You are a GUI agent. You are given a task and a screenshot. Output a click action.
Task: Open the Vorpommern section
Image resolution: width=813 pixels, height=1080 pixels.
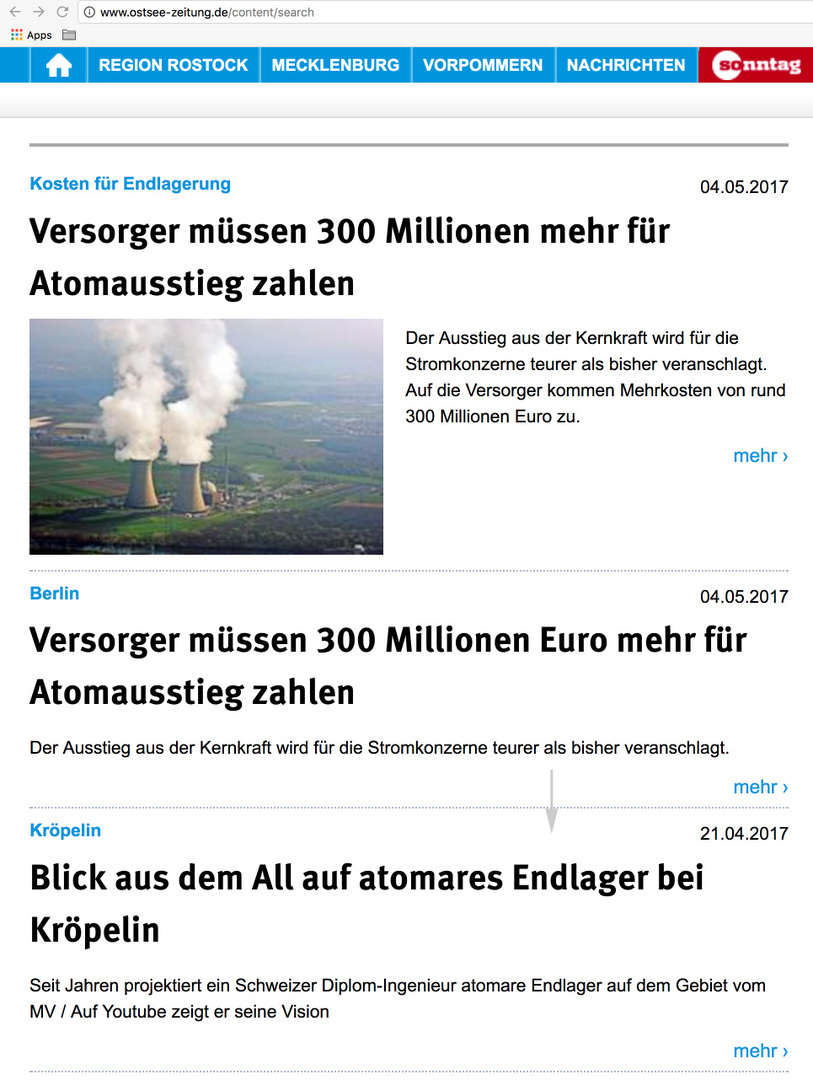click(x=482, y=65)
